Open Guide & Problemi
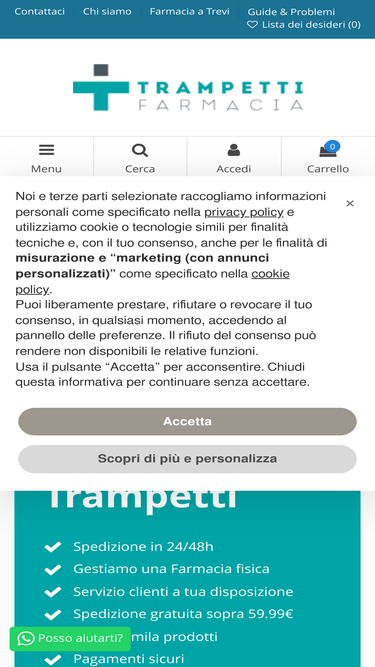The width and height of the screenshot is (375, 667). (291, 12)
